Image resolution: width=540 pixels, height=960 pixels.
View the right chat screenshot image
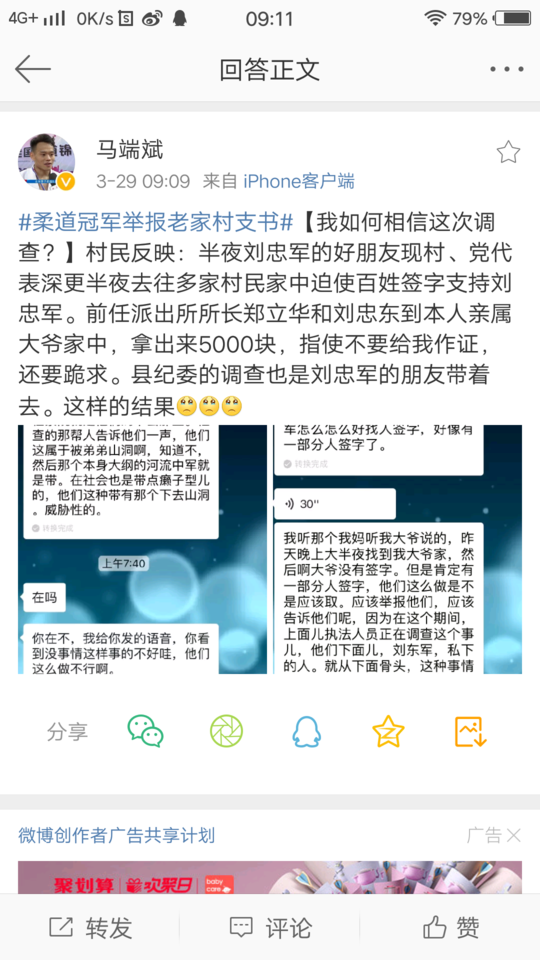pyautogui.click(x=397, y=549)
